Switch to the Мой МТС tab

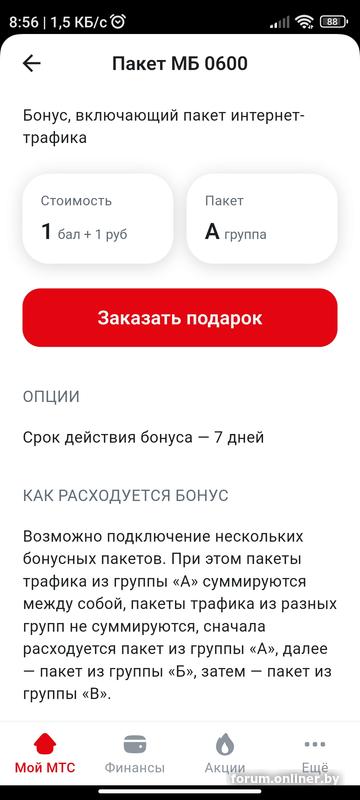click(45, 754)
